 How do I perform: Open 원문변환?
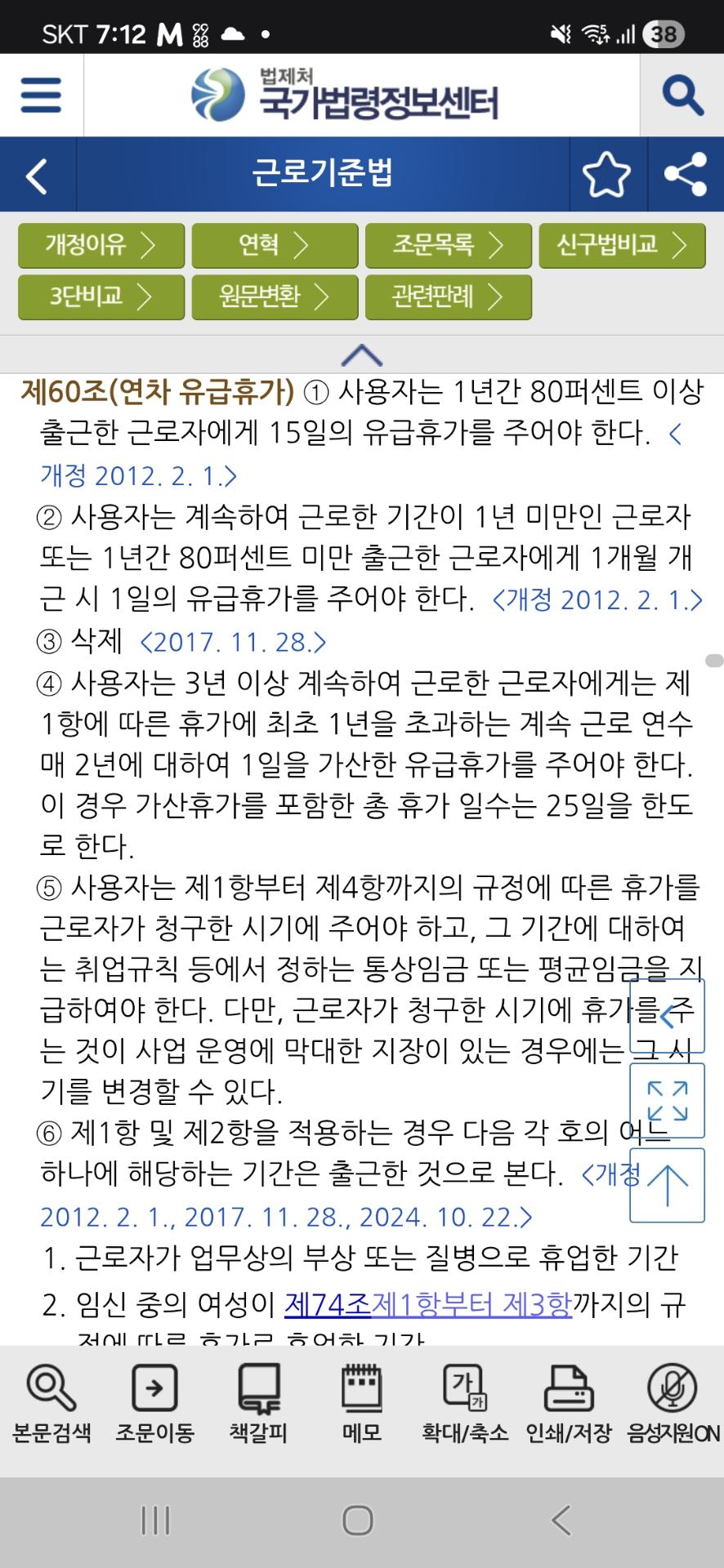click(275, 296)
